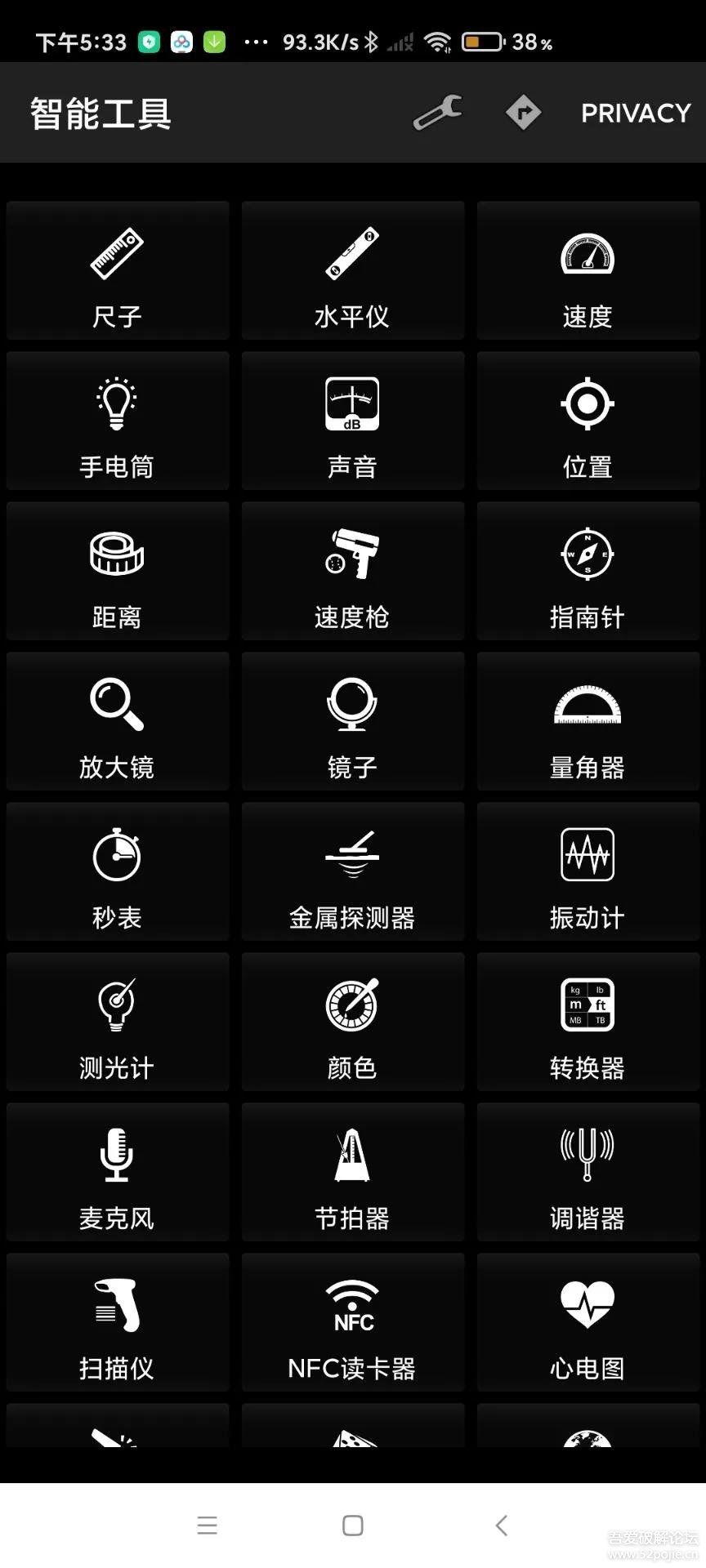Launch the 放大镜 magnifier
The image size is (706, 1568).
click(x=118, y=722)
